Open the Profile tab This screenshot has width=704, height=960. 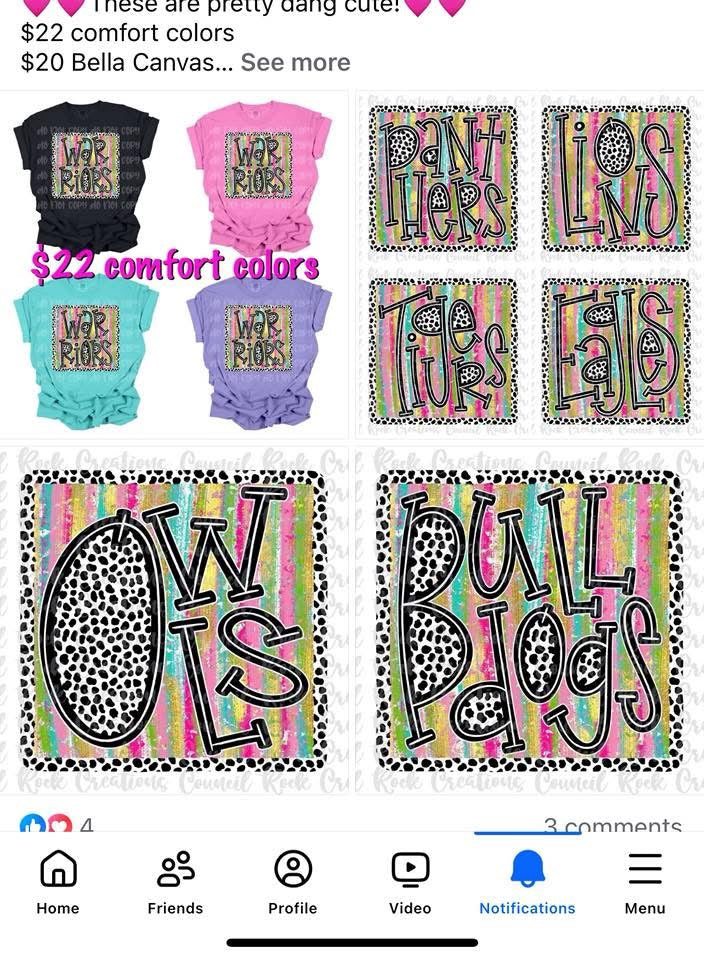click(x=293, y=882)
